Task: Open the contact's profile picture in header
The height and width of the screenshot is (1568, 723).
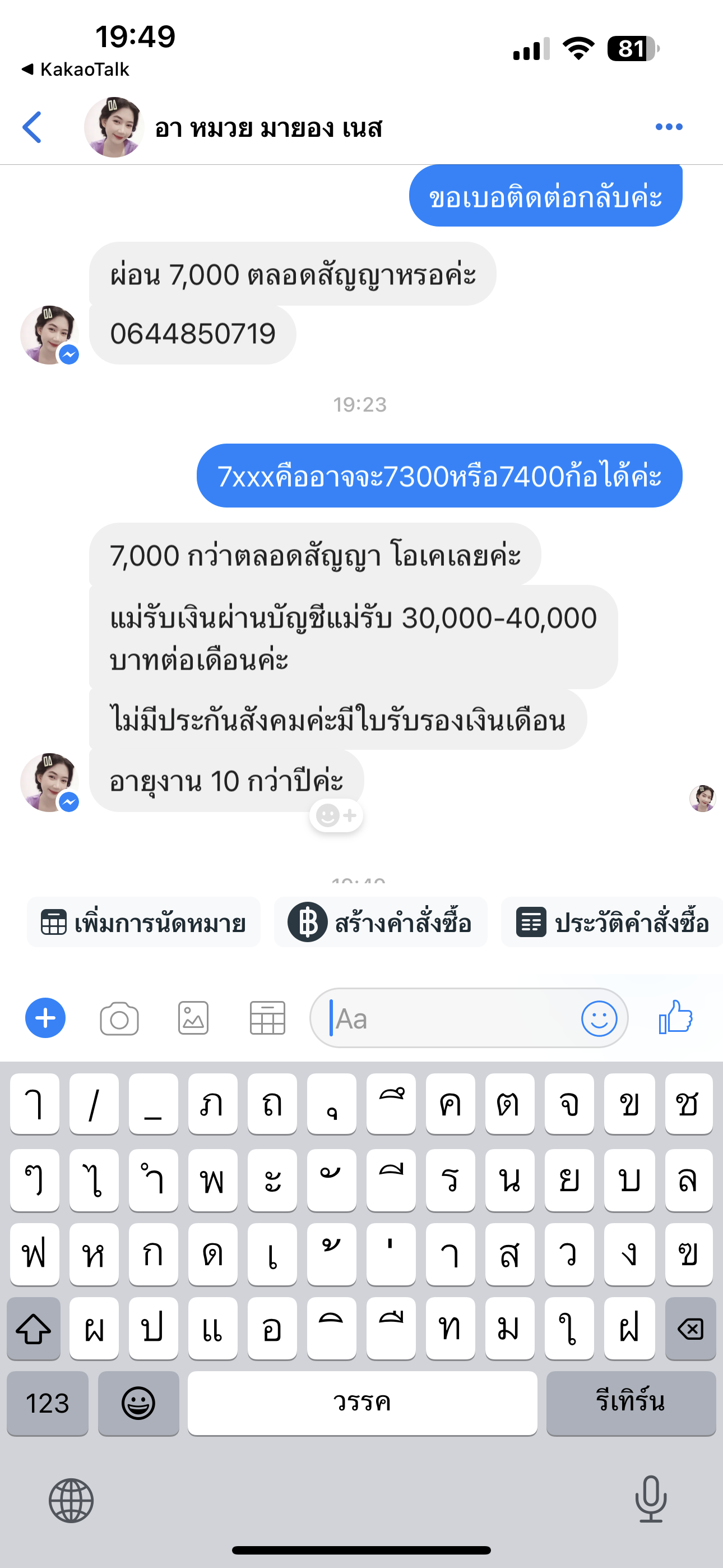Action: point(114,127)
